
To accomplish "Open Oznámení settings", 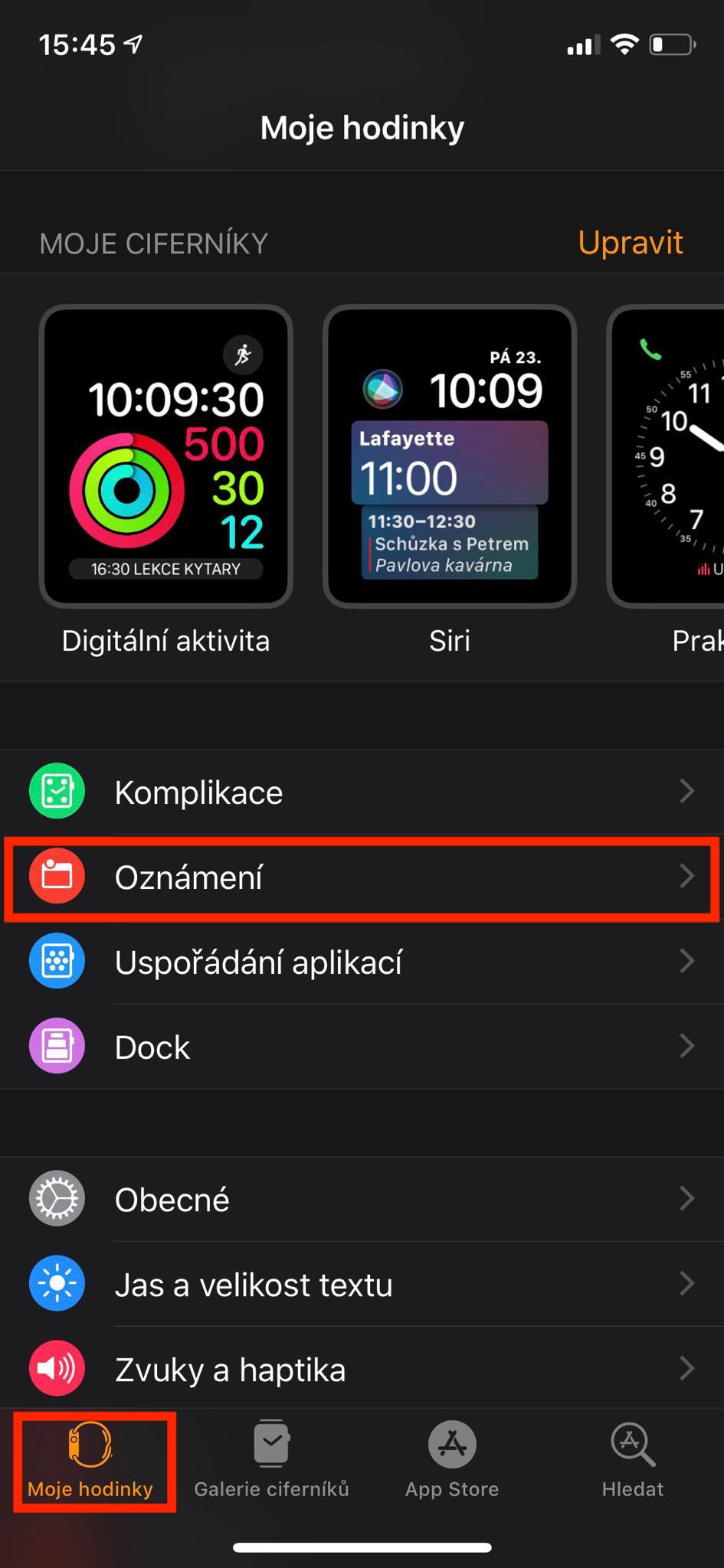I will click(362, 877).
